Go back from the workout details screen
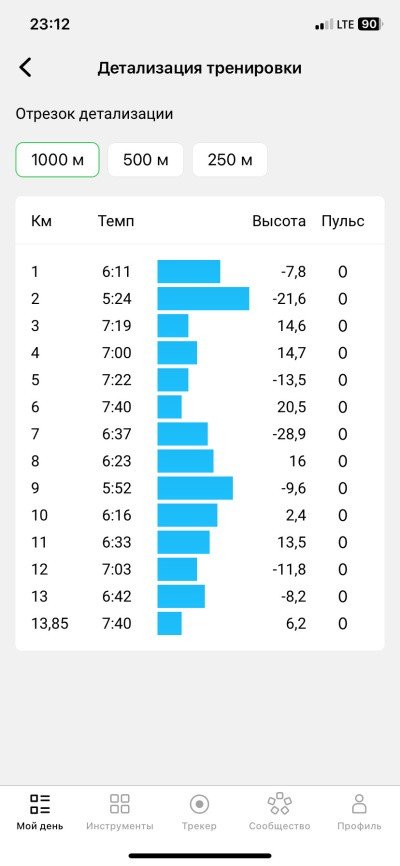 point(25,68)
